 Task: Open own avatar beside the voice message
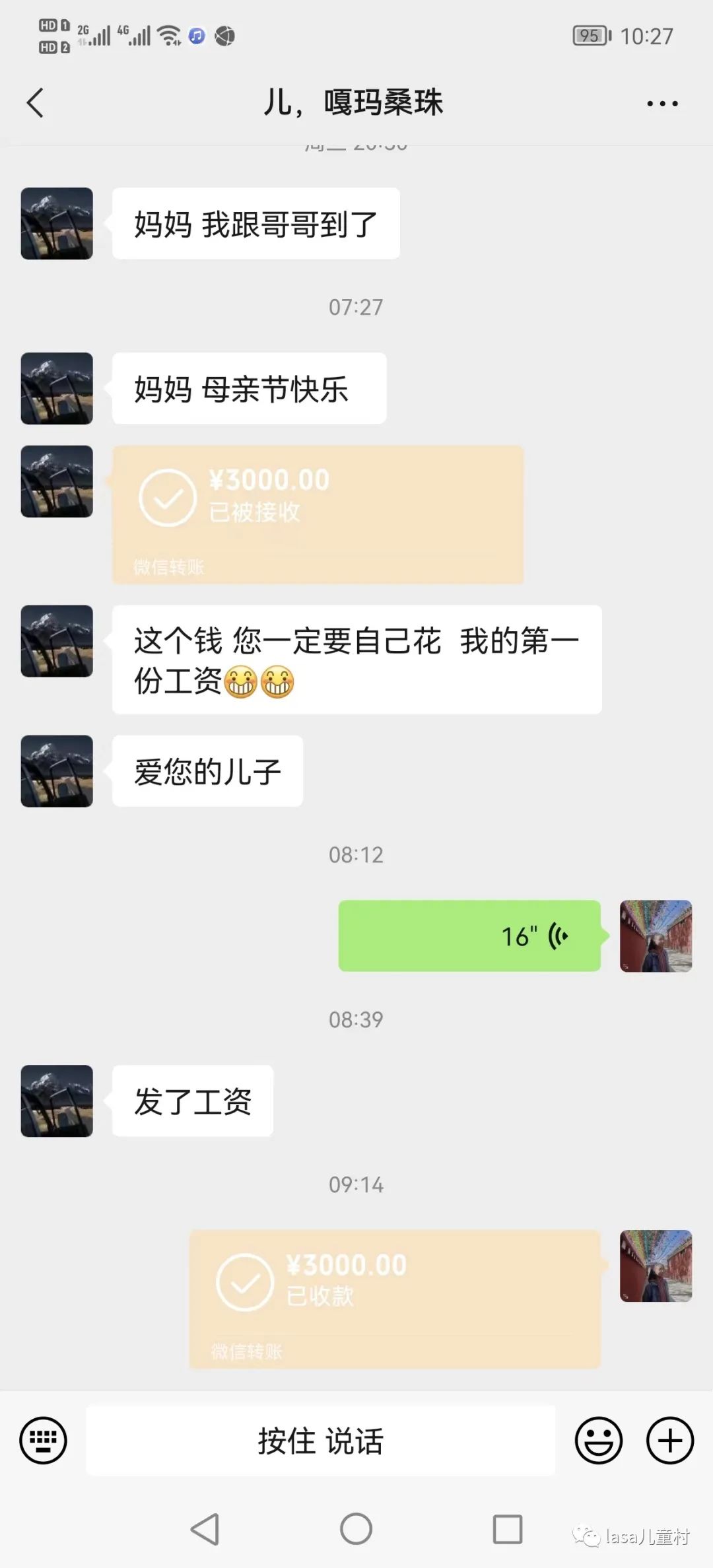click(656, 936)
